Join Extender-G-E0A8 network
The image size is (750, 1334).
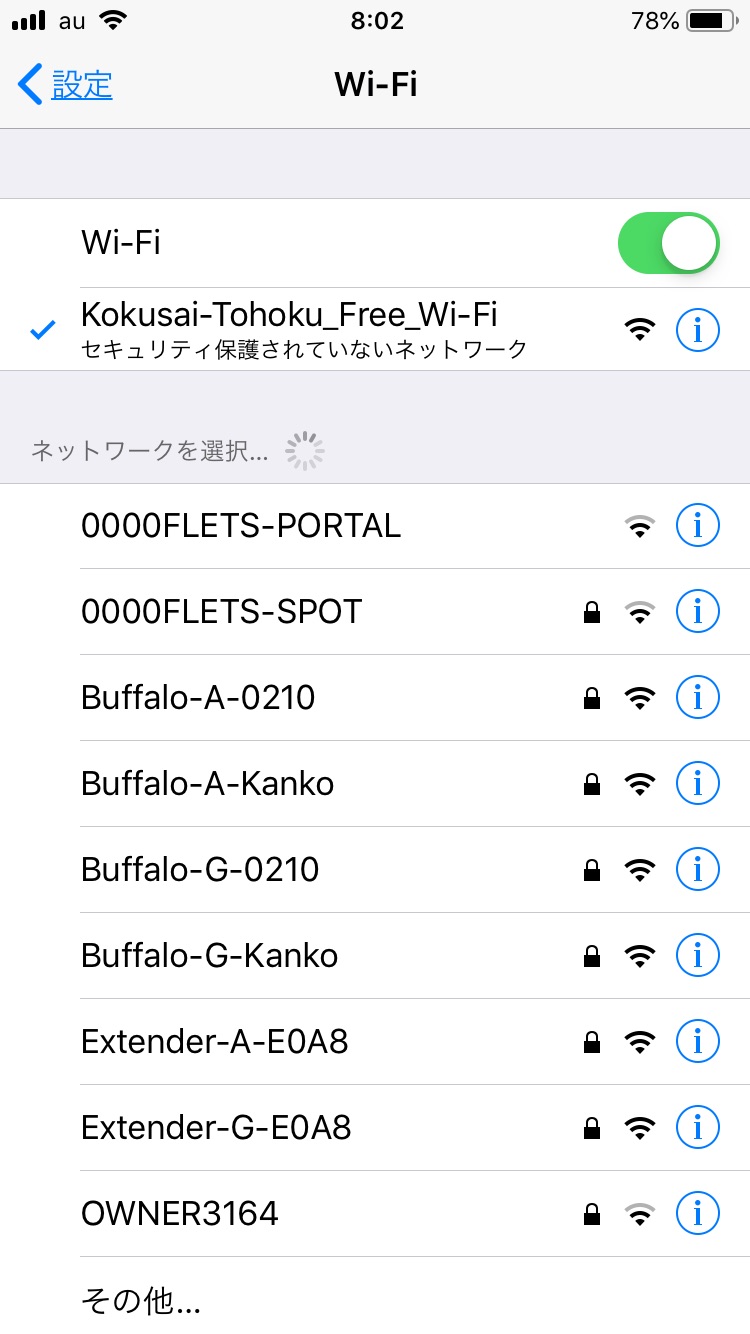(x=375, y=1128)
